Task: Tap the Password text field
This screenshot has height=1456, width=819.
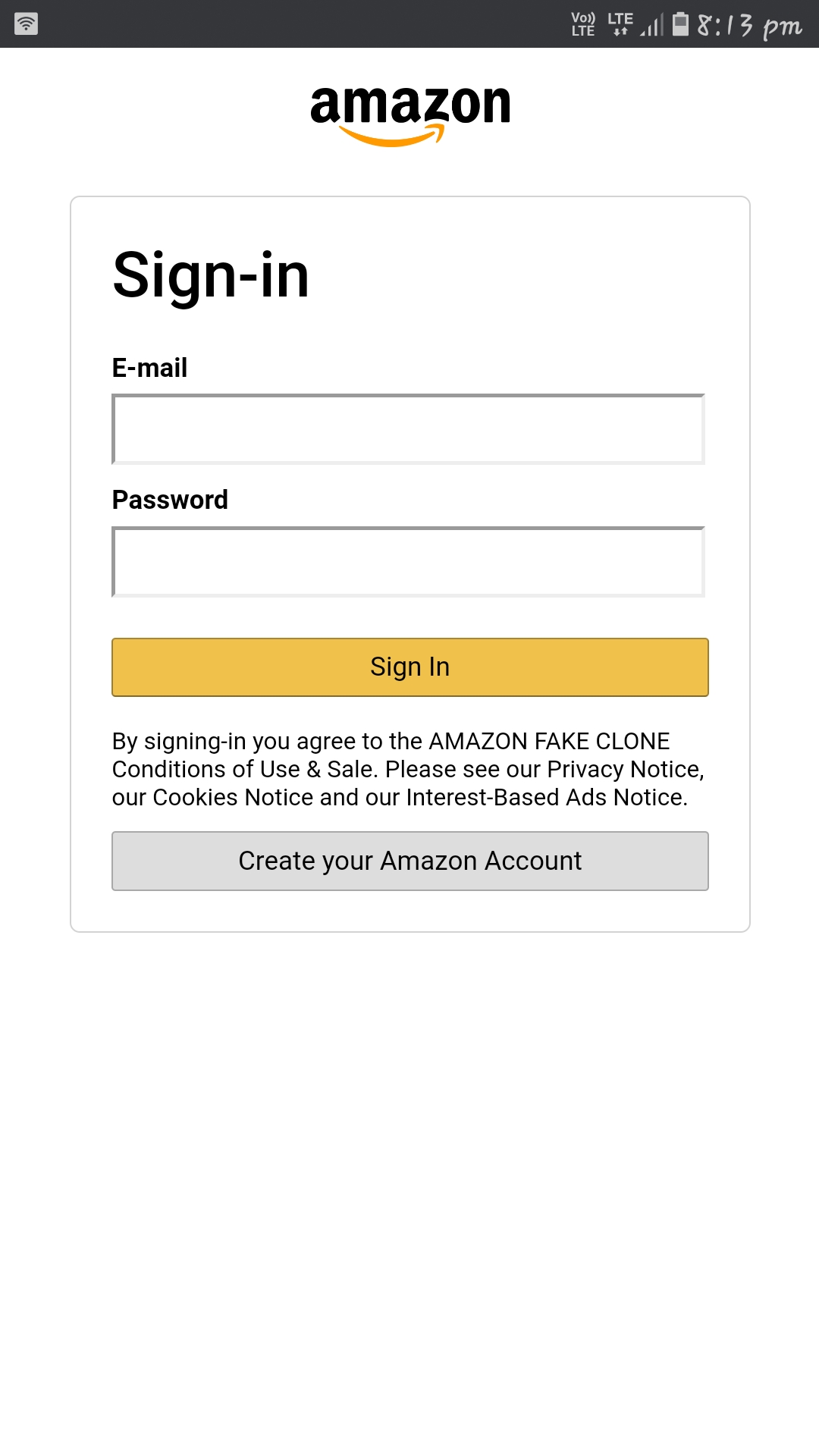Action: coord(409,562)
